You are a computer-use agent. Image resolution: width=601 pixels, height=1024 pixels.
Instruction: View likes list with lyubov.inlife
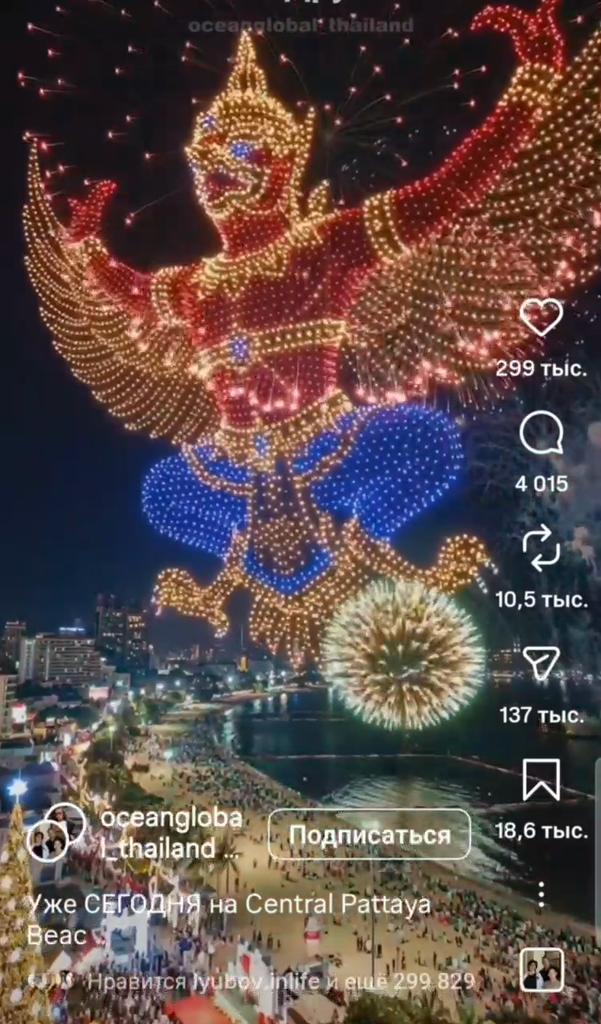click(280, 981)
